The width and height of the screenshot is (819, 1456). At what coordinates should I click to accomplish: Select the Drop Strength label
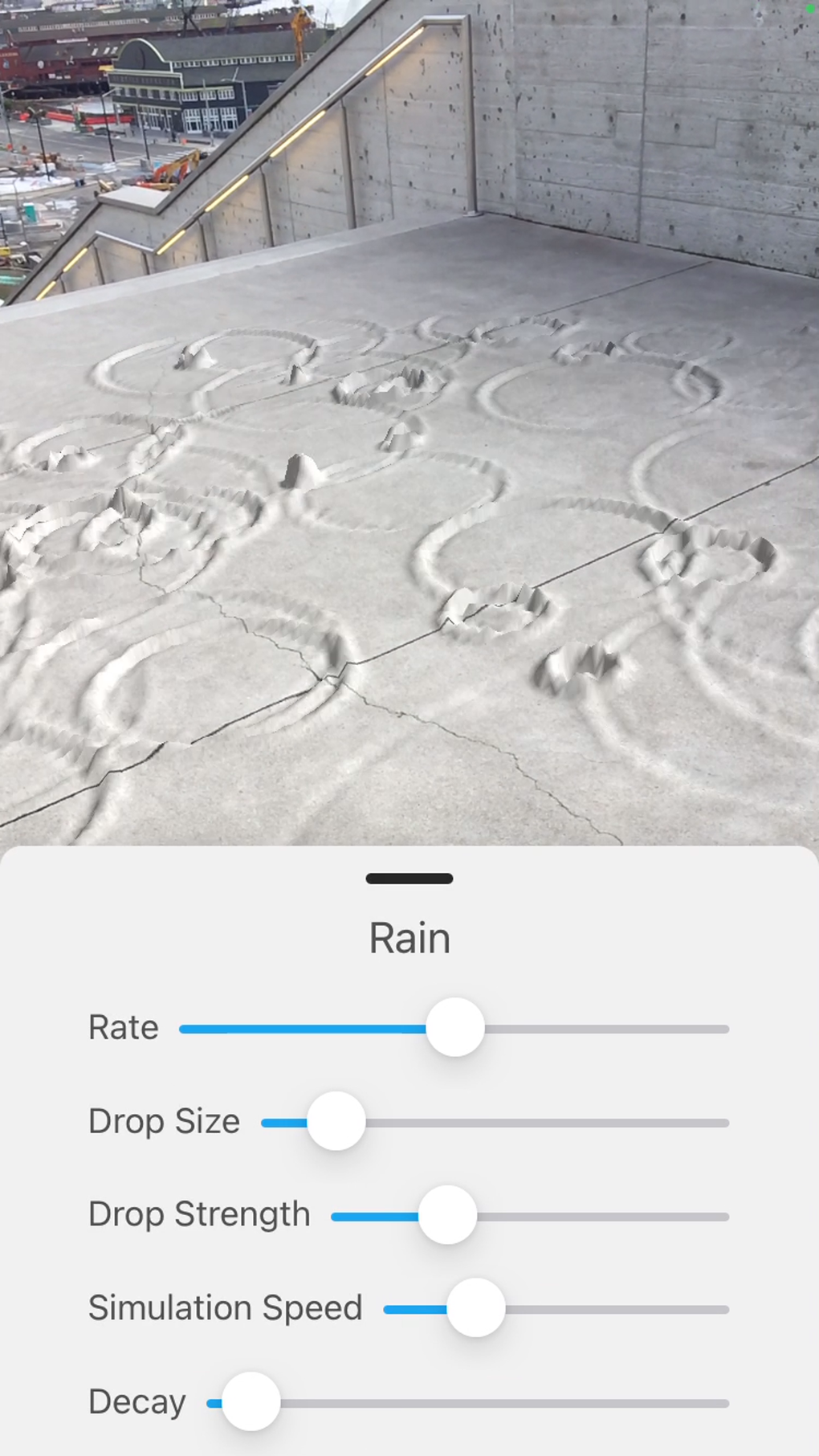(x=200, y=1214)
